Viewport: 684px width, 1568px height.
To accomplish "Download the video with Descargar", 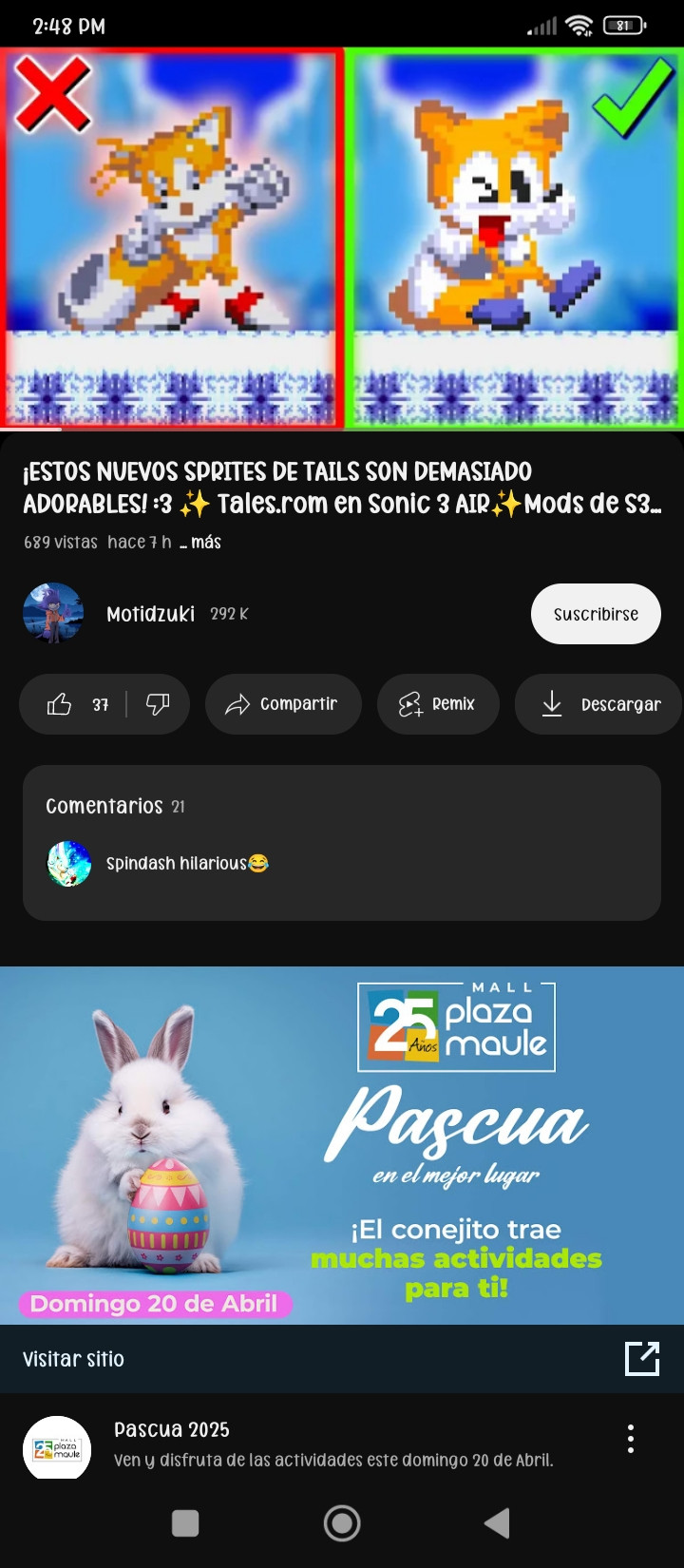I will coord(600,704).
